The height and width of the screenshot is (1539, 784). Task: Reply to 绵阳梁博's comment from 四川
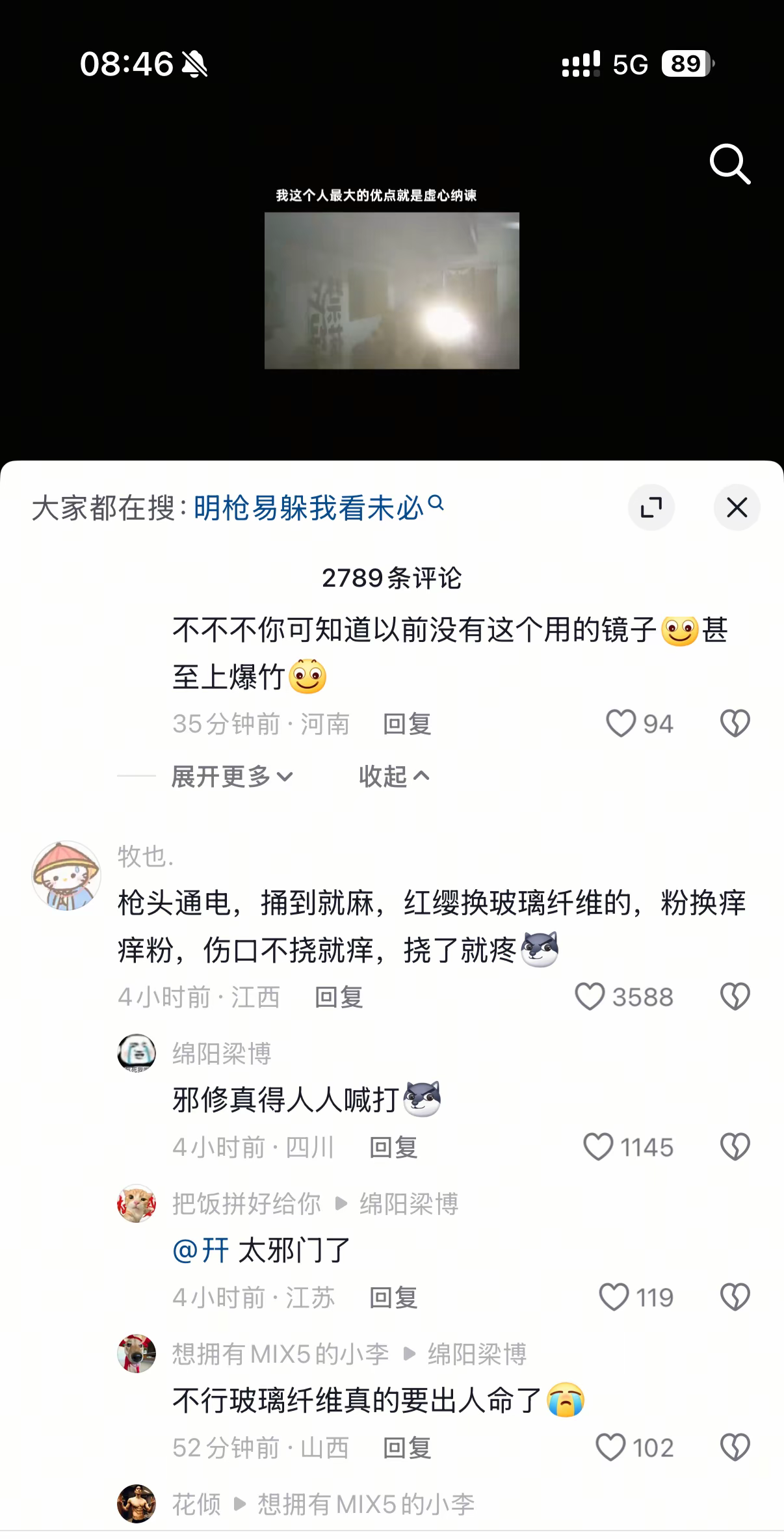point(393,1147)
